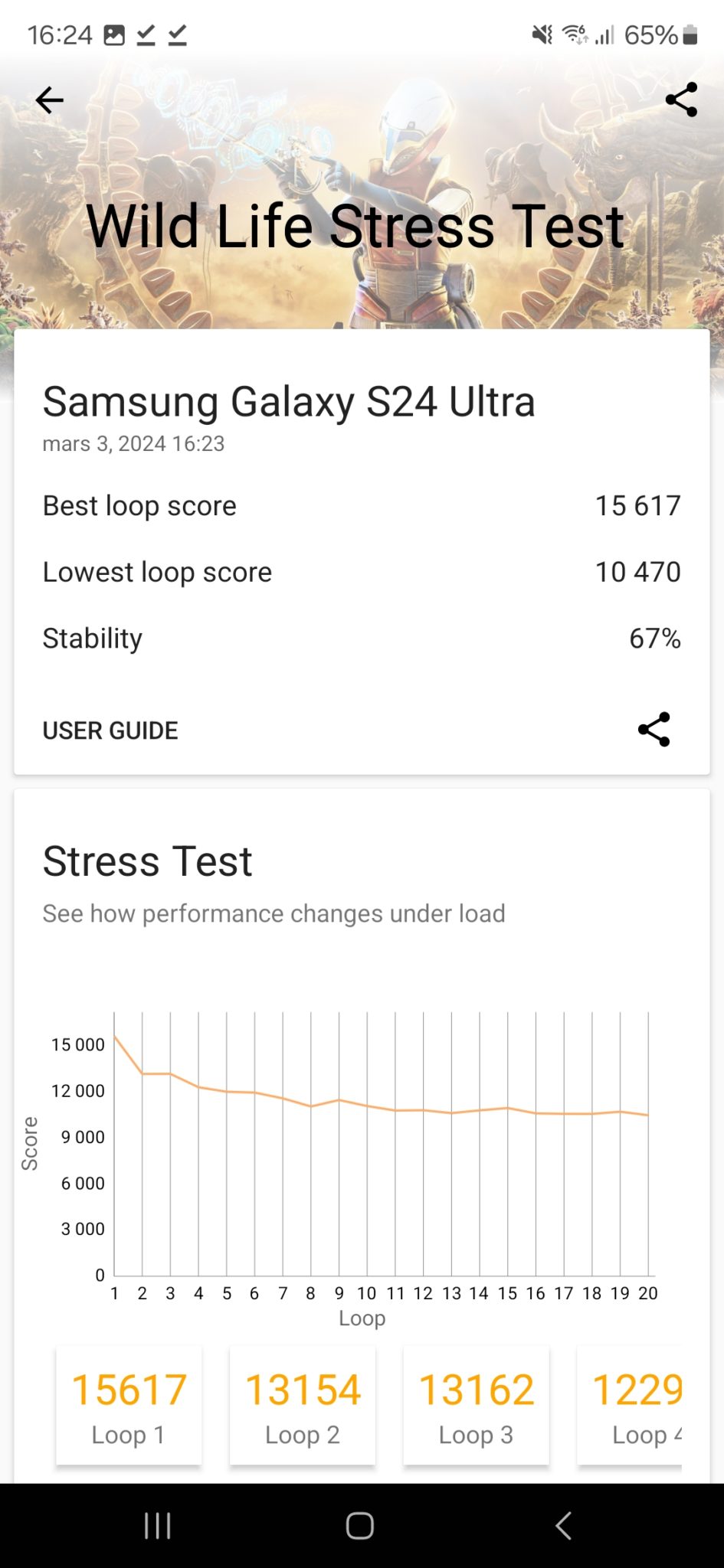
Task: Go back using the top-left arrow
Action: [50, 100]
